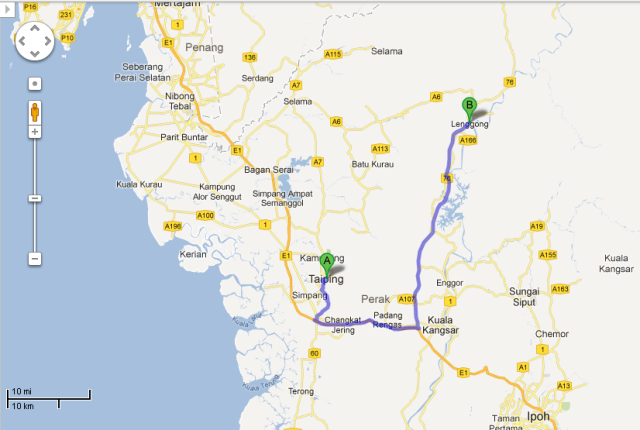Screen dimensions: 640x430
Task: Zoom in with the plus button
Action: [x=34, y=132]
